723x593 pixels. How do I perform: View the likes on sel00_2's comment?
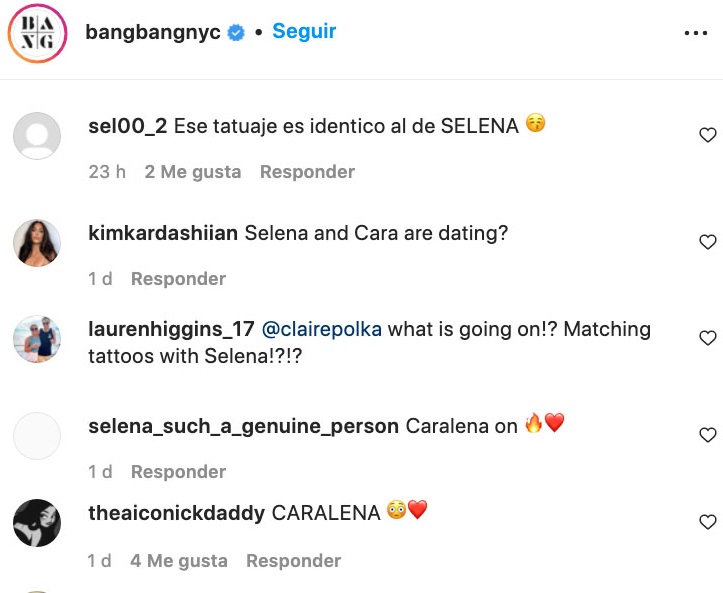pyautogui.click(x=193, y=172)
